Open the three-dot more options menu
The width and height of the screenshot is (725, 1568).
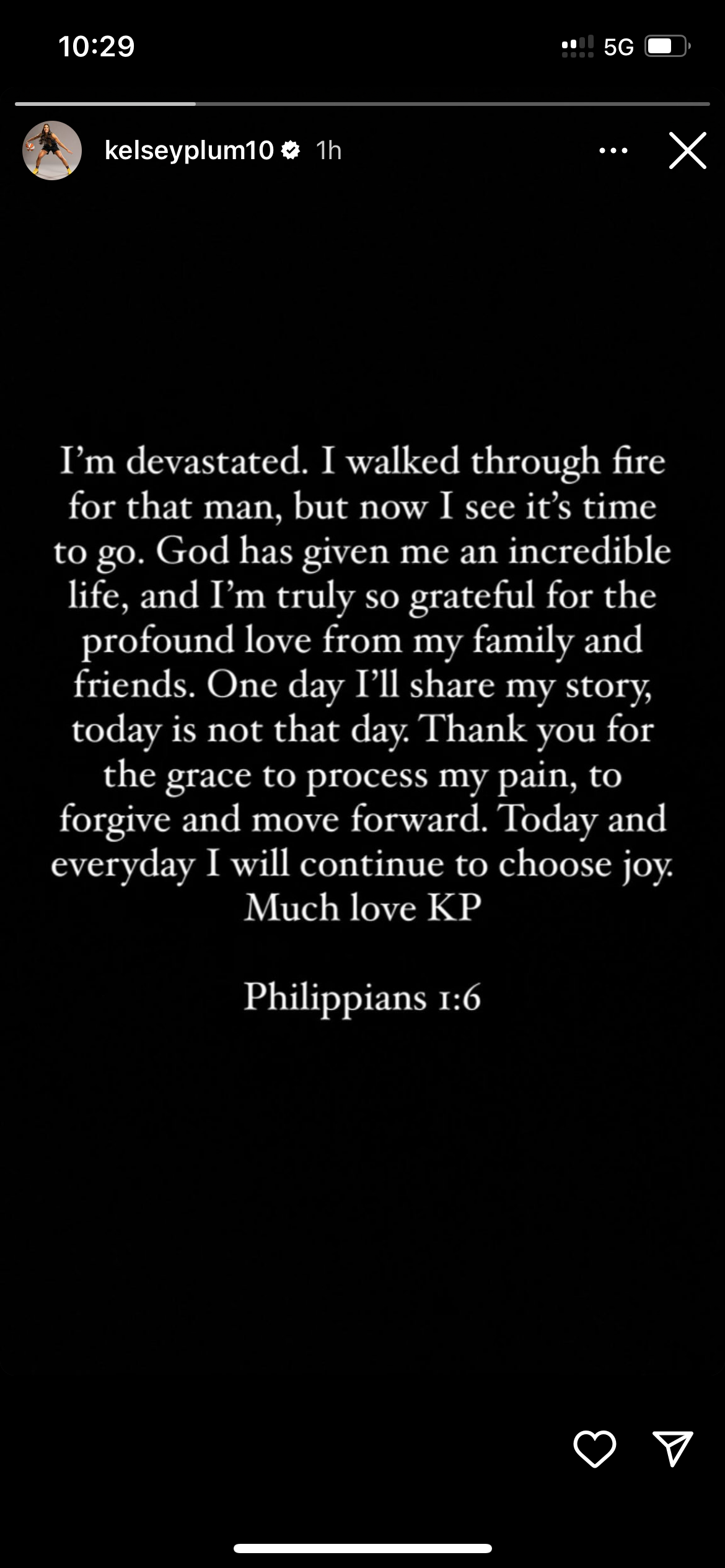pos(613,150)
